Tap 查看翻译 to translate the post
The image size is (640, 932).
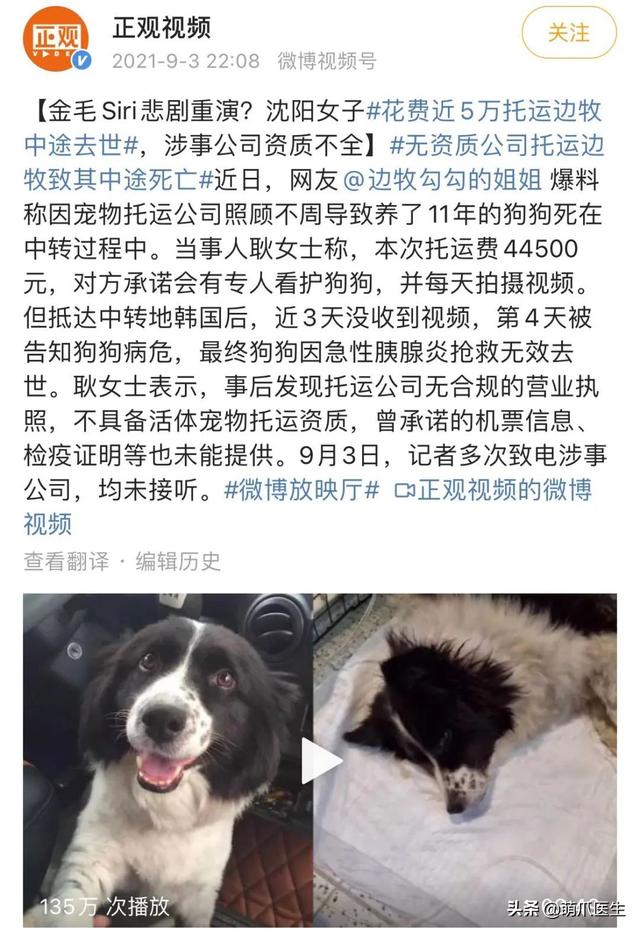pyautogui.click(x=66, y=561)
